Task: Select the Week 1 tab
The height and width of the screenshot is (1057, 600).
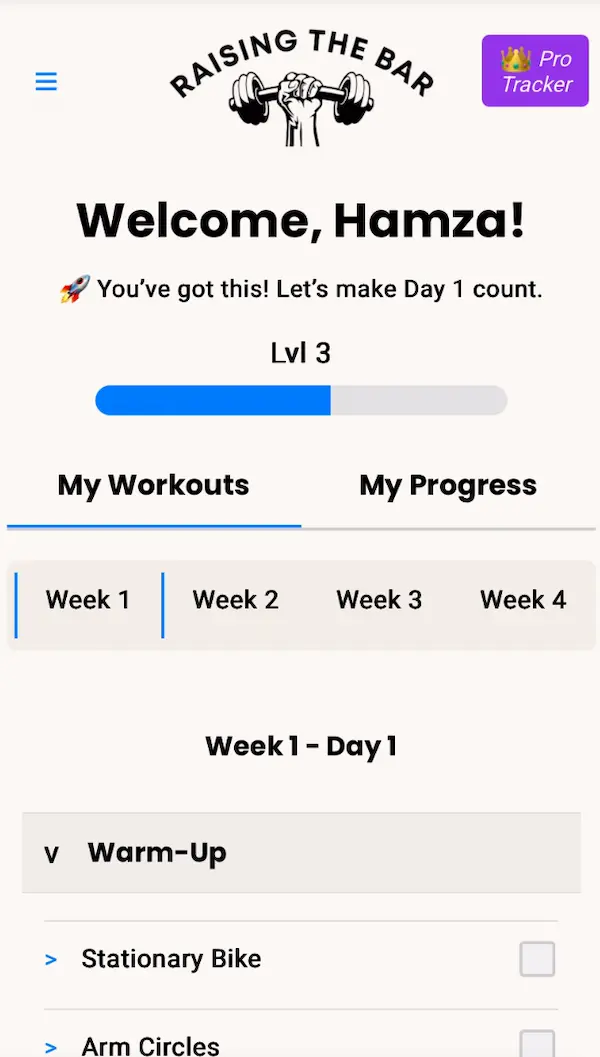Action: (88, 600)
